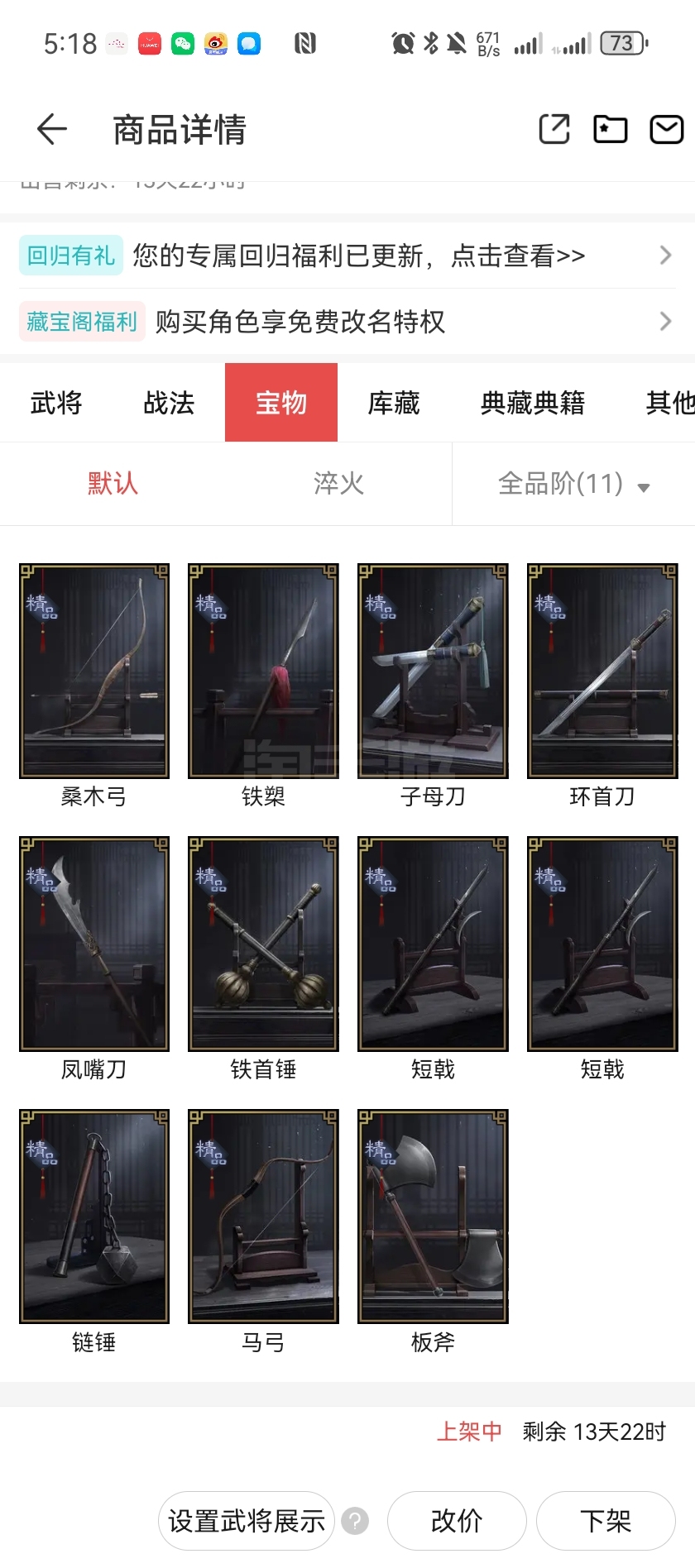Screen dimensions: 695x1568
Task: Open the favorites folder icon
Action: pyautogui.click(x=611, y=129)
